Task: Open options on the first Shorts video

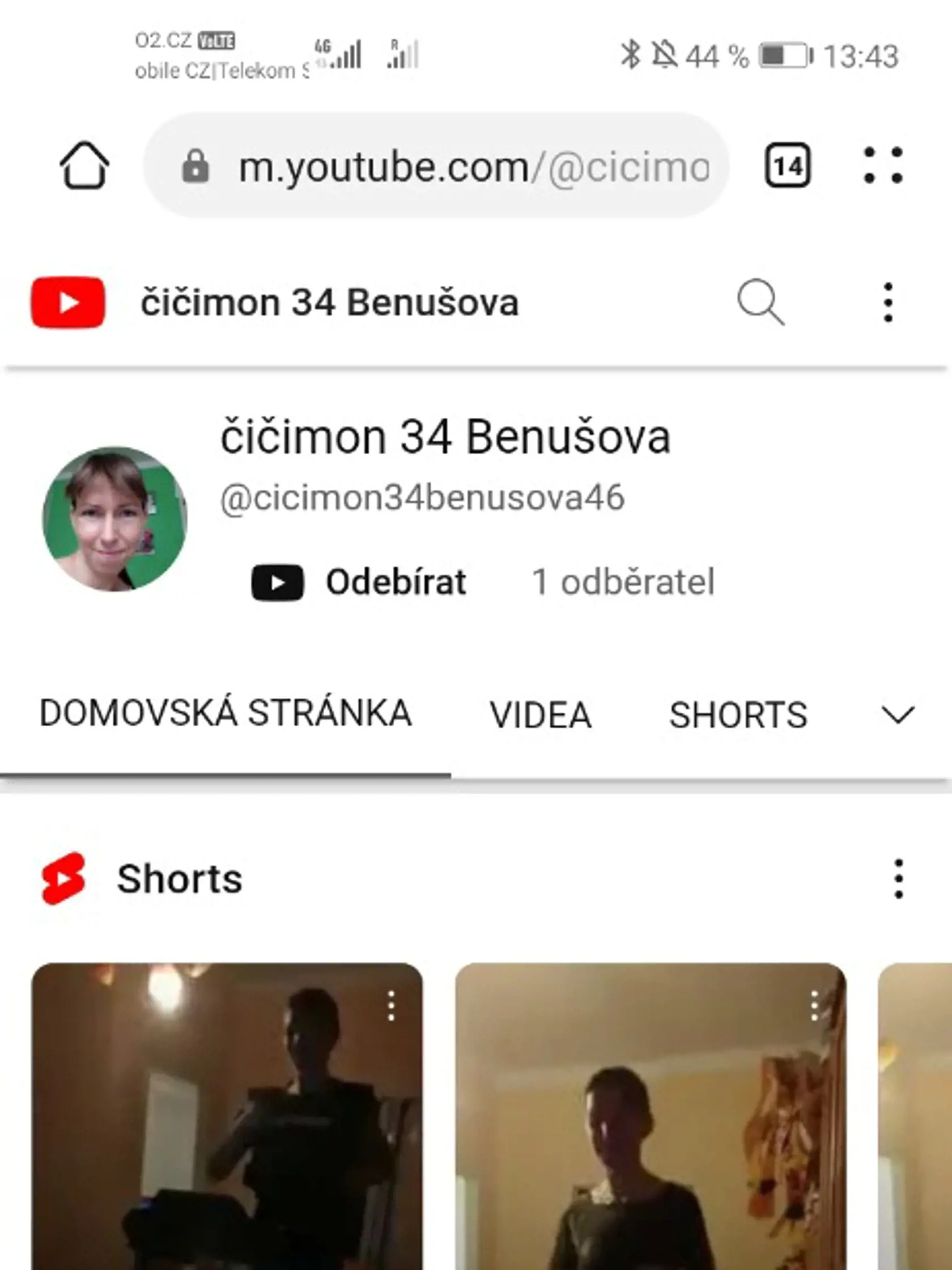Action: 392,1006
